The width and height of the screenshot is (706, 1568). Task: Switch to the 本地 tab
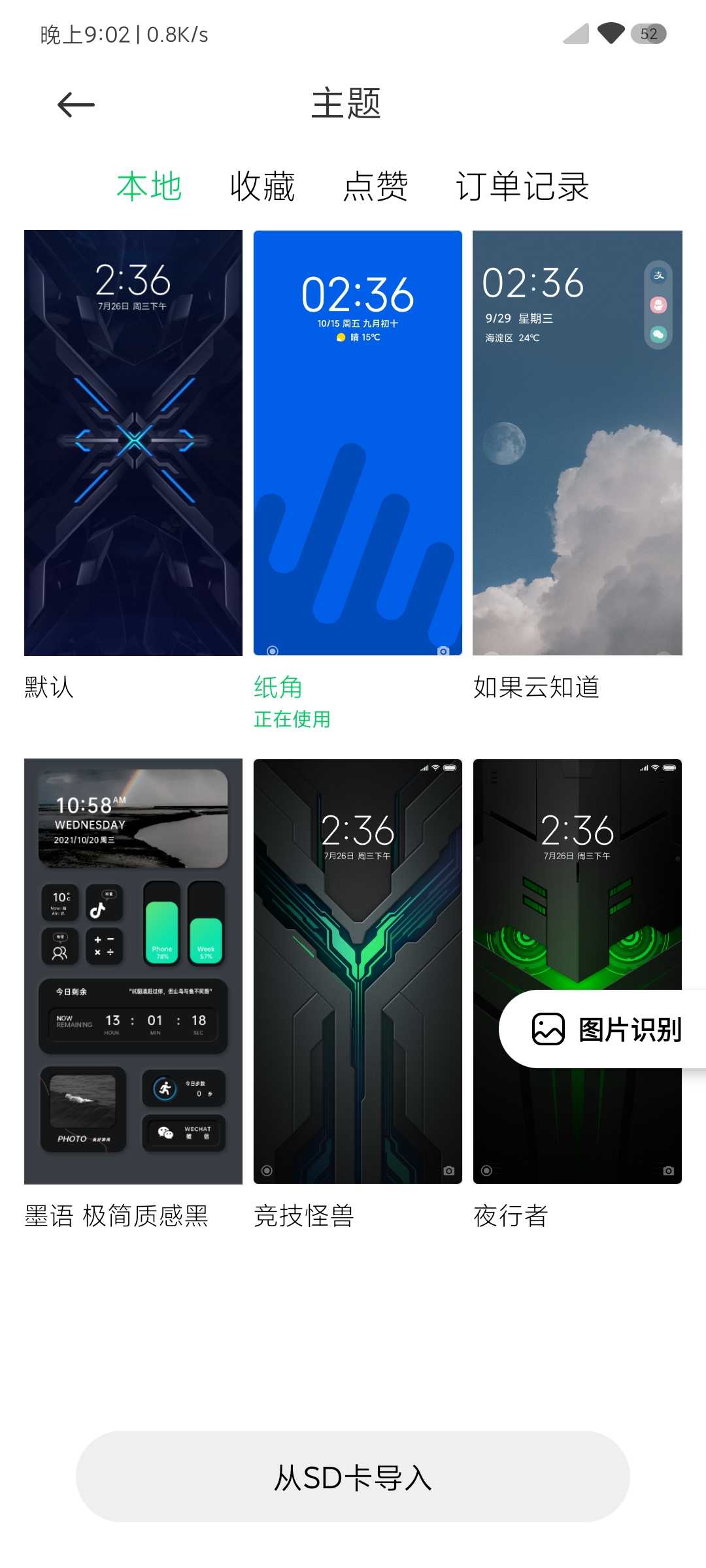[x=149, y=187]
